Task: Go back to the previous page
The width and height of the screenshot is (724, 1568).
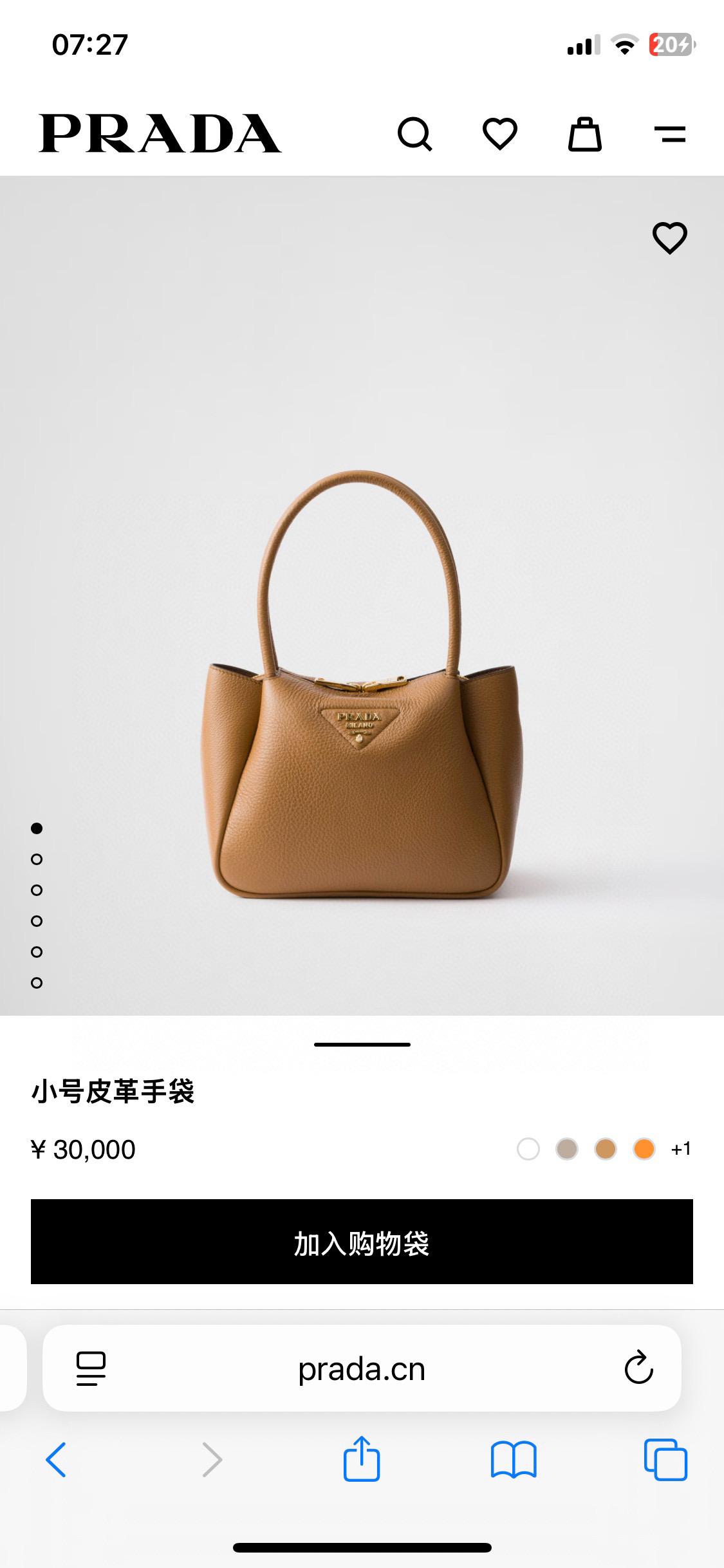Action: (56, 1459)
